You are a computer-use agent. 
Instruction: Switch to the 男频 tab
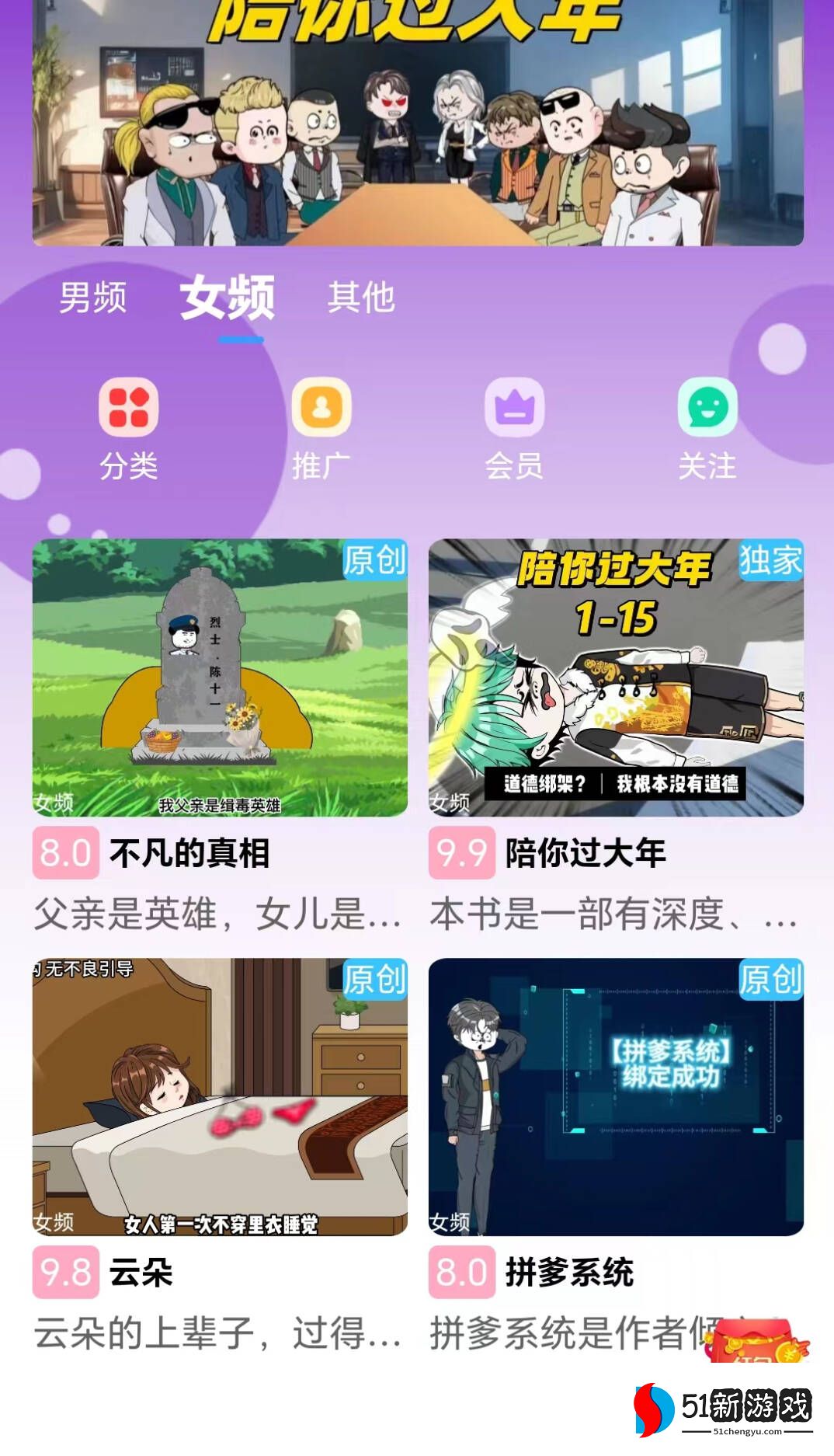point(93,298)
